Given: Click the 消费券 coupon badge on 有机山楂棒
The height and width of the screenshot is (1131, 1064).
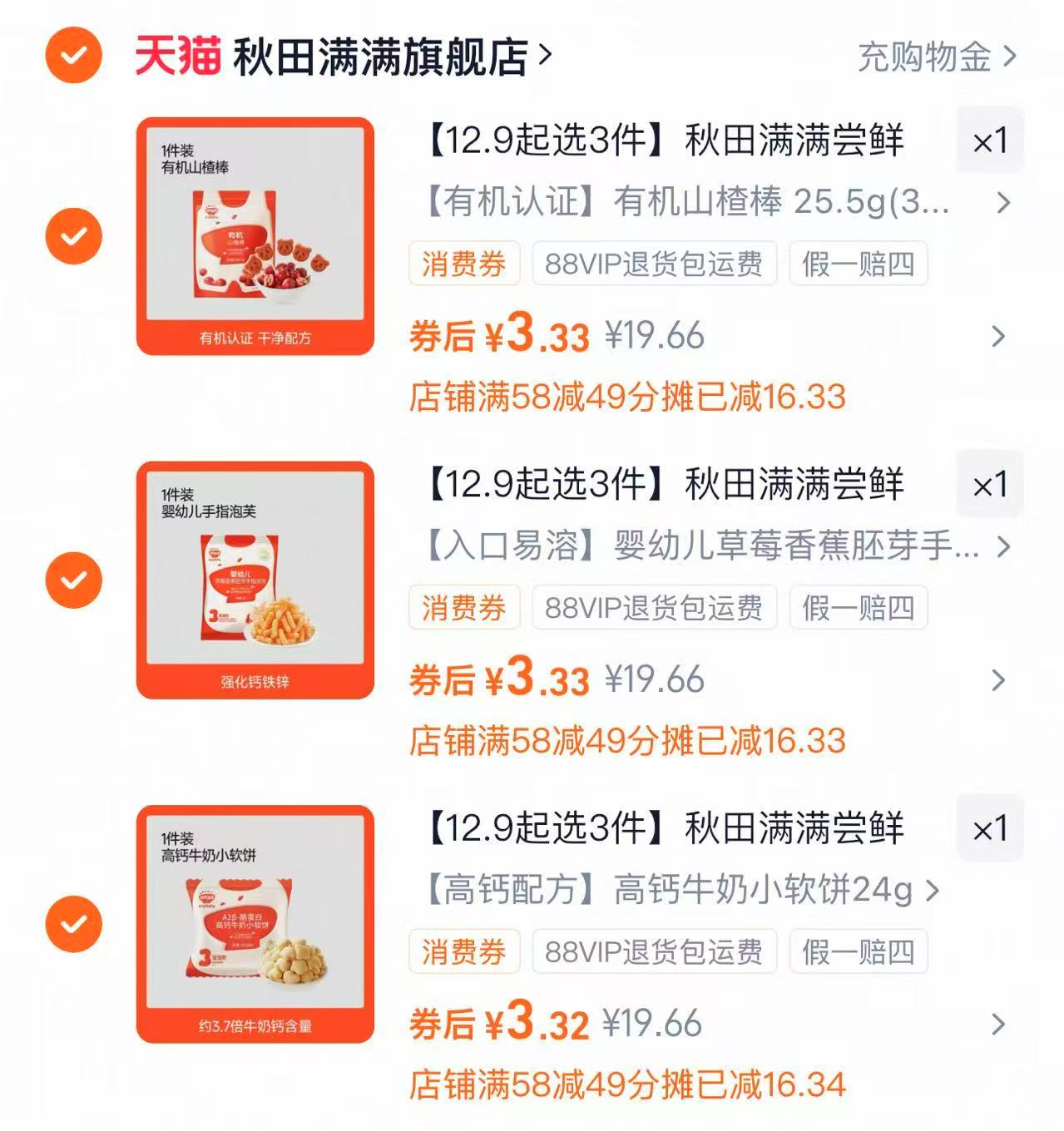Looking at the screenshot, I should click(465, 264).
